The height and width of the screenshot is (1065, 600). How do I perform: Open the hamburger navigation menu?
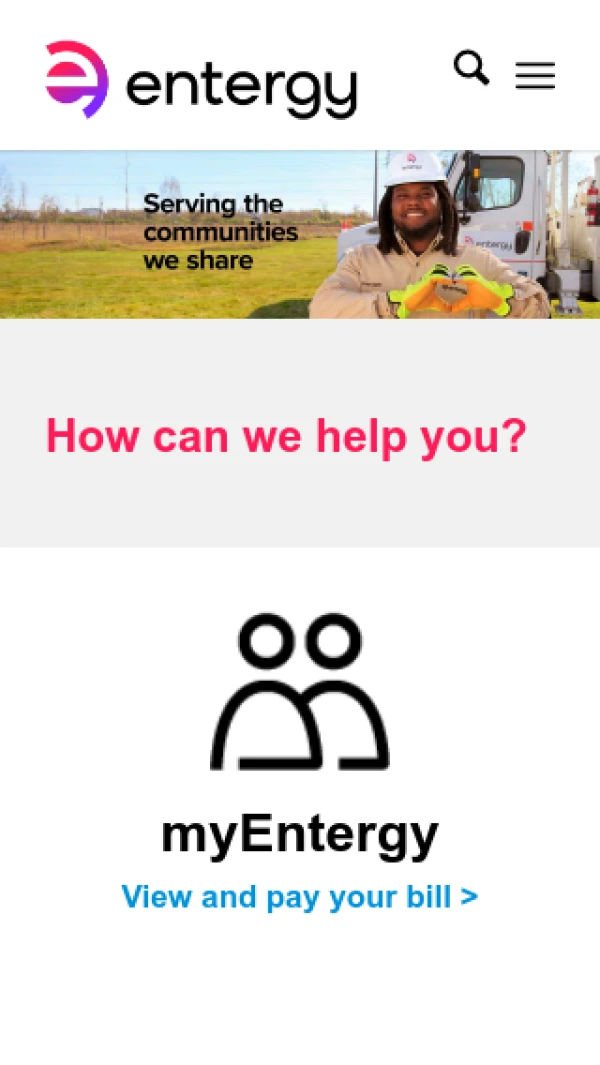535,76
